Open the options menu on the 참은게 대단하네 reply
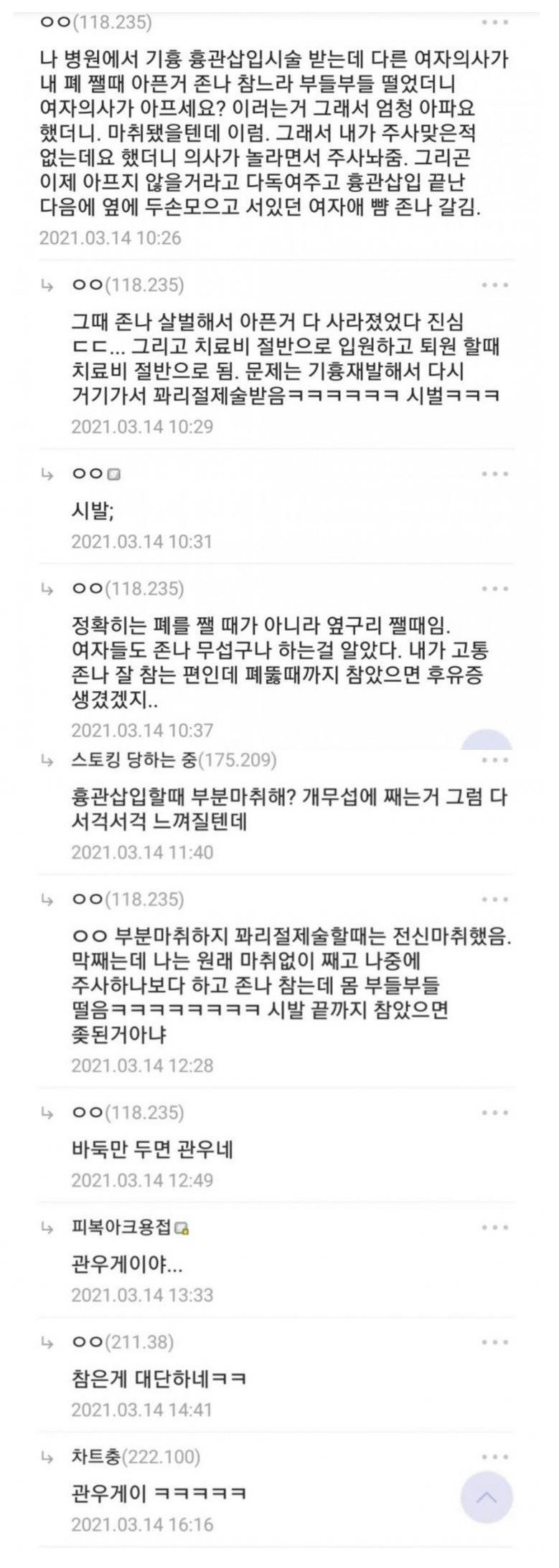 495,1342
